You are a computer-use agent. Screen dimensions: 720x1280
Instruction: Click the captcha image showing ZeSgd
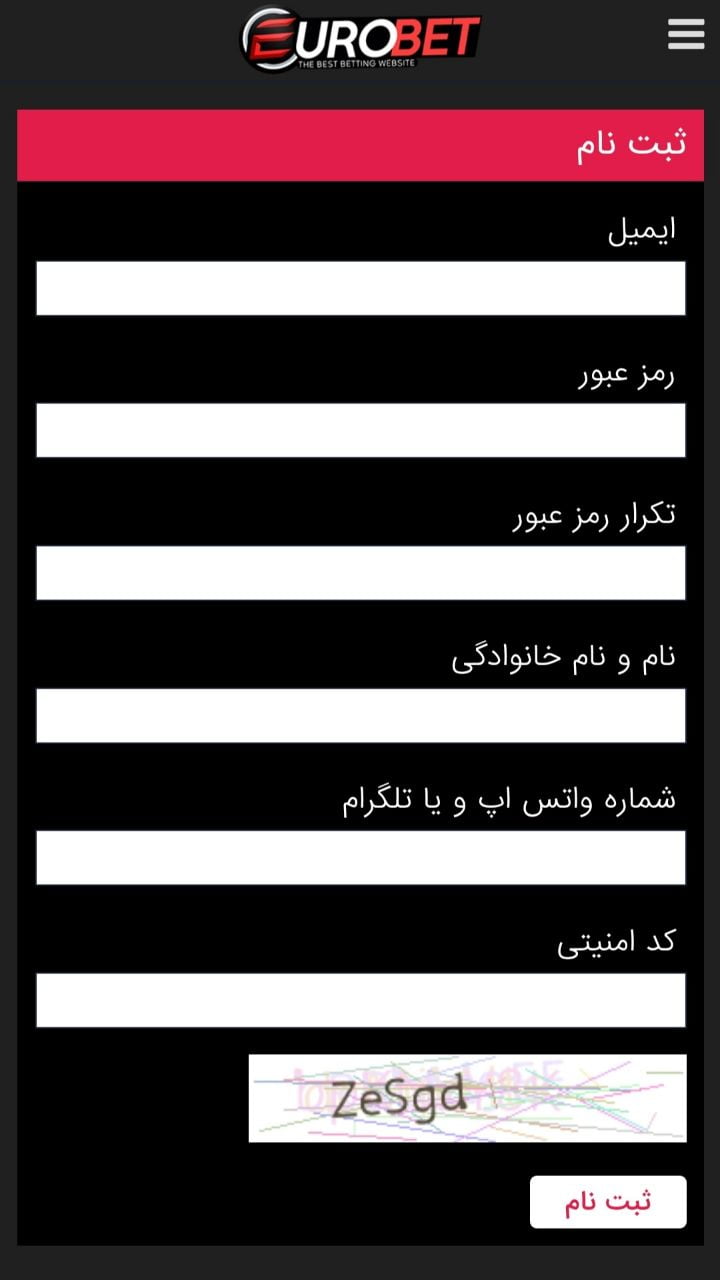coord(468,1098)
